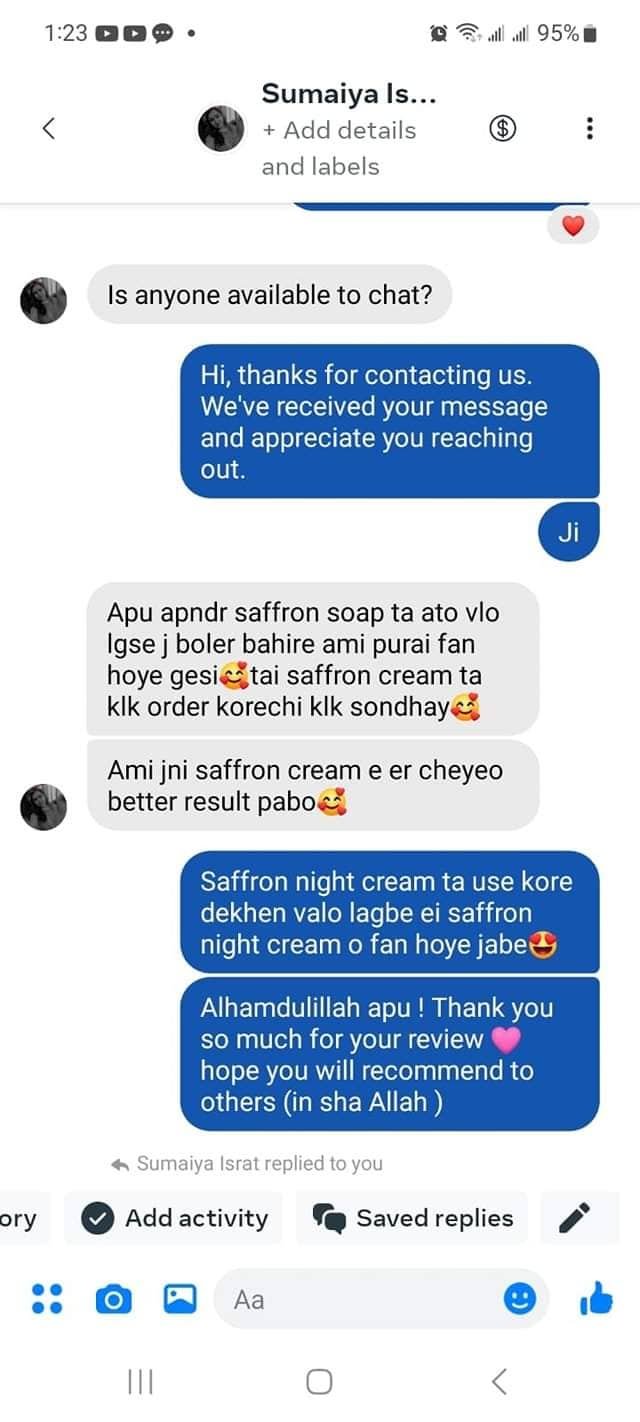Tap the system home button

(x=319, y=1382)
